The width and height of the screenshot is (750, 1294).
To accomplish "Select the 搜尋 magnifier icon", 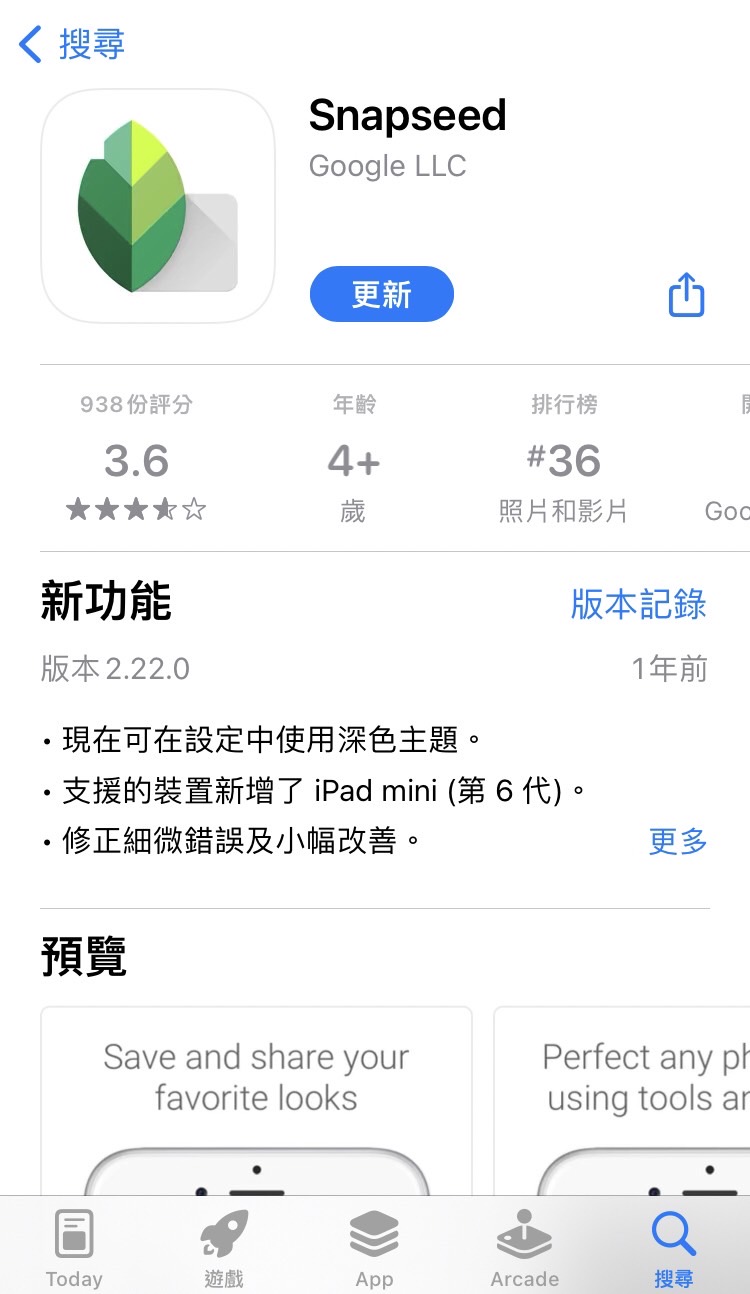I will point(673,1232).
